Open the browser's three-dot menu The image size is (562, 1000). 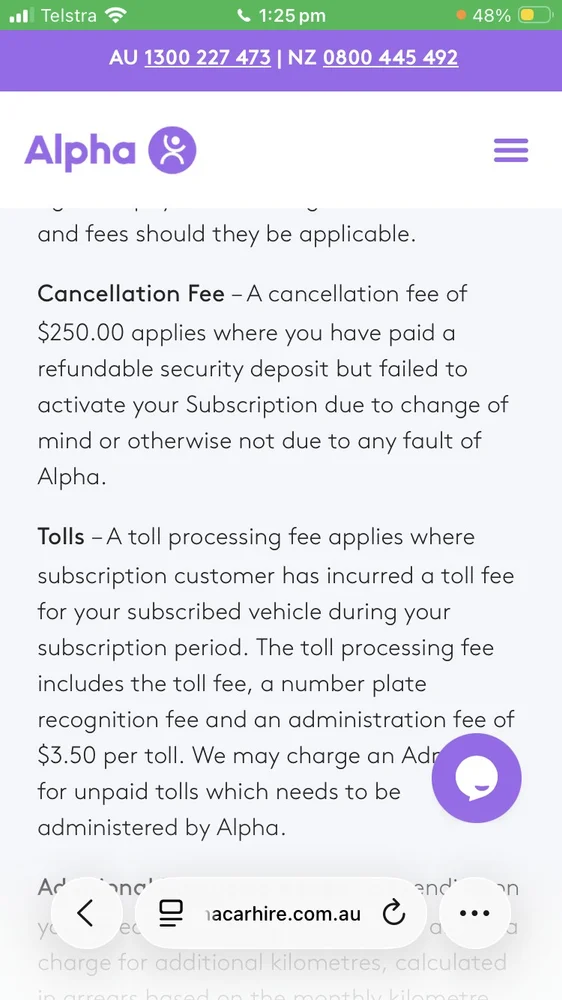coord(475,913)
